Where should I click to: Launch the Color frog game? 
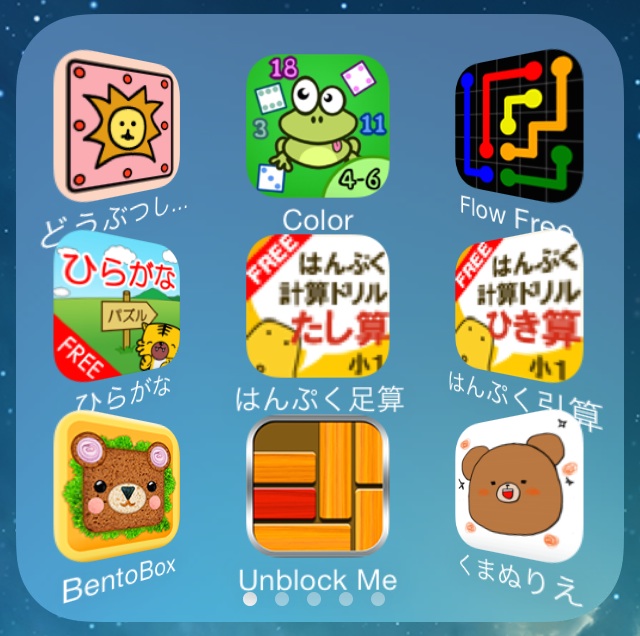point(318,124)
